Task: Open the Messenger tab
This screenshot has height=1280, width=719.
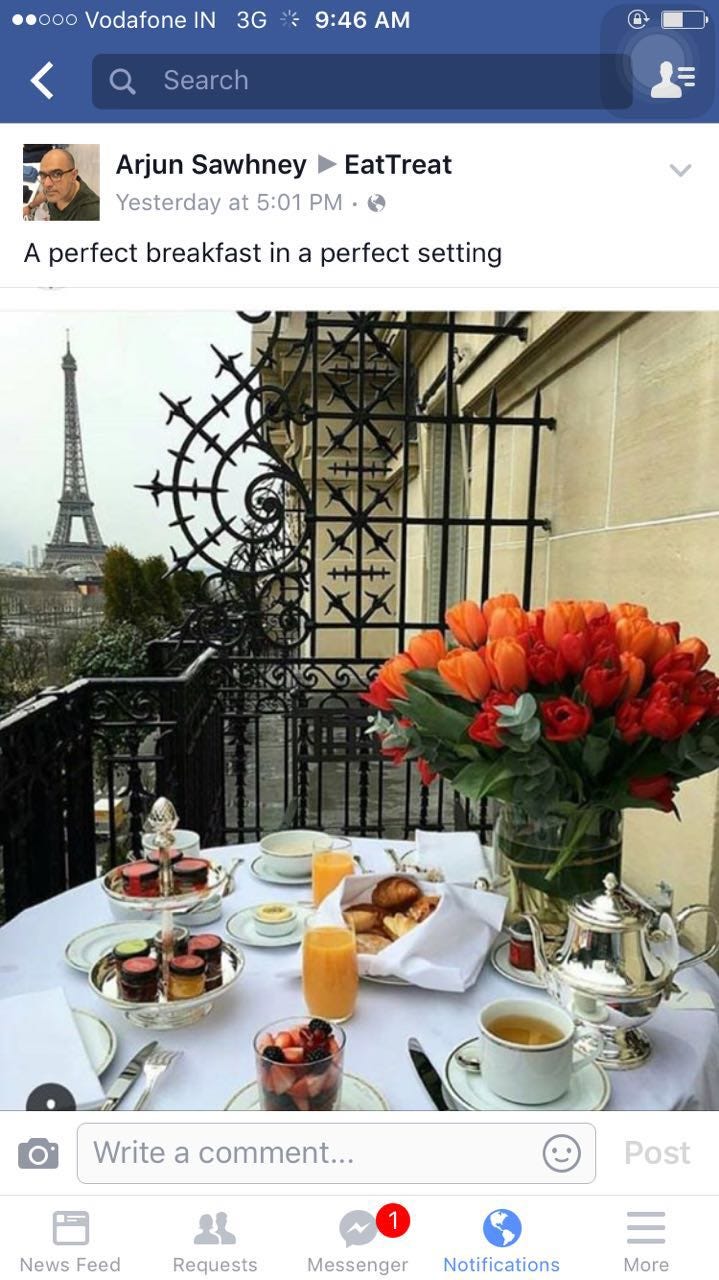Action: [x=358, y=1242]
